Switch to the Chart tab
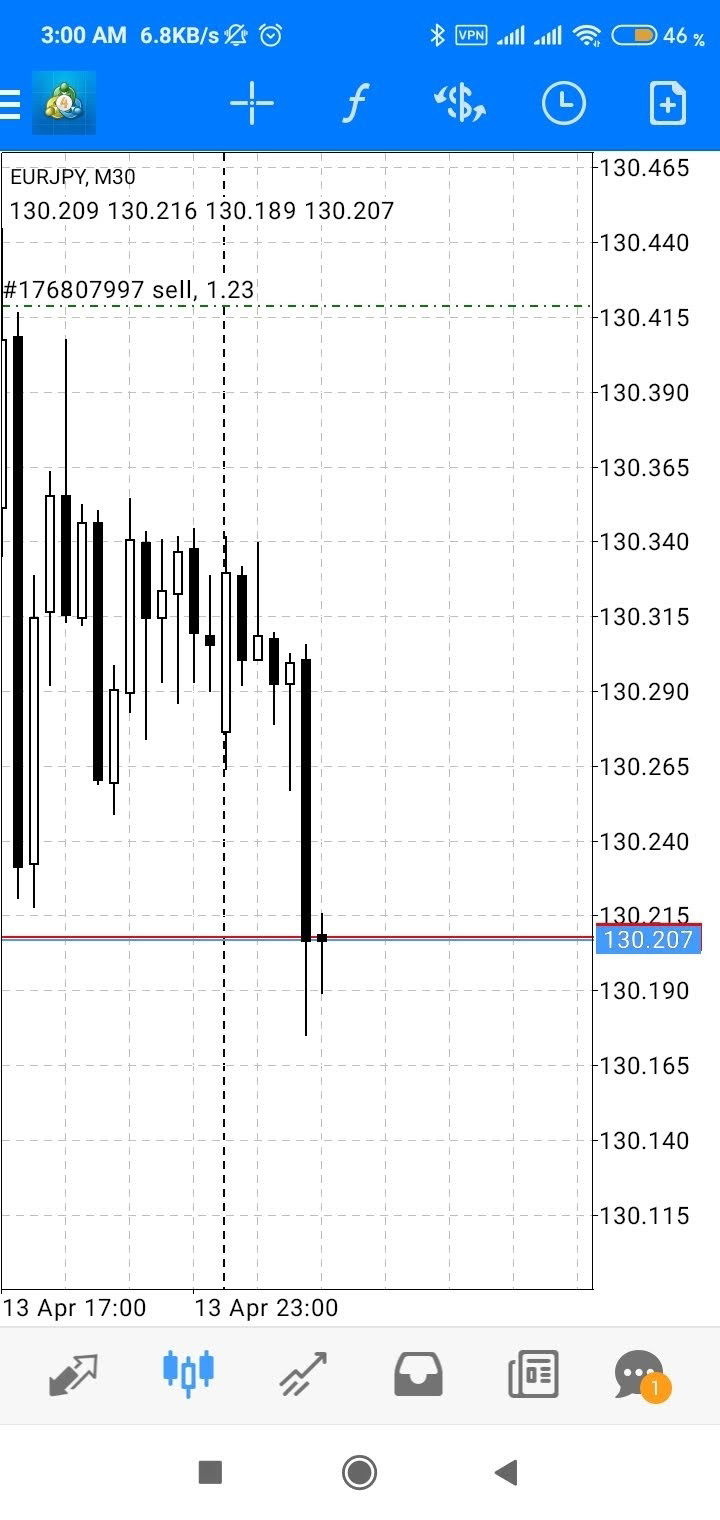The height and width of the screenshot is (1520, 720). pyautogui.click(x=189, y=1373)
